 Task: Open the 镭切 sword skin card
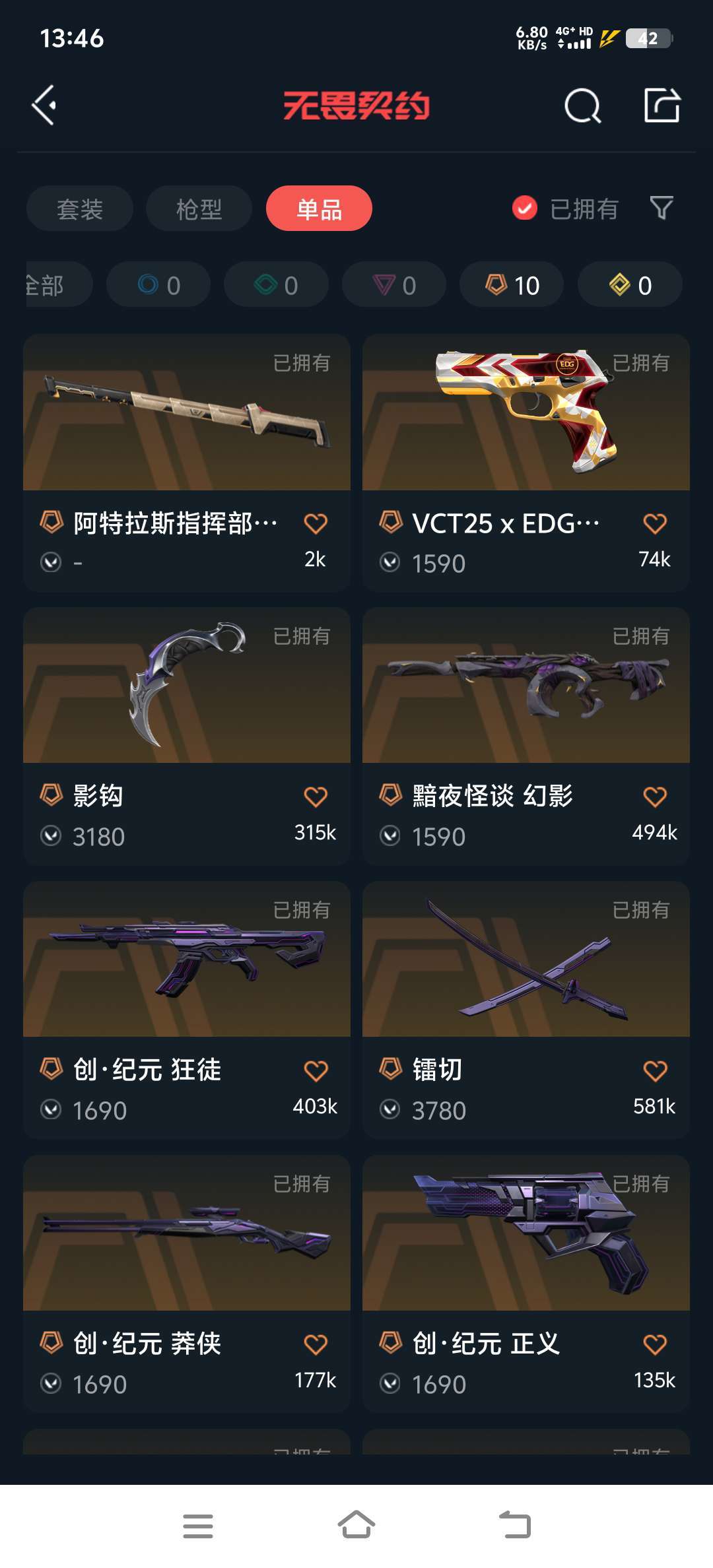pos(526,1010)
